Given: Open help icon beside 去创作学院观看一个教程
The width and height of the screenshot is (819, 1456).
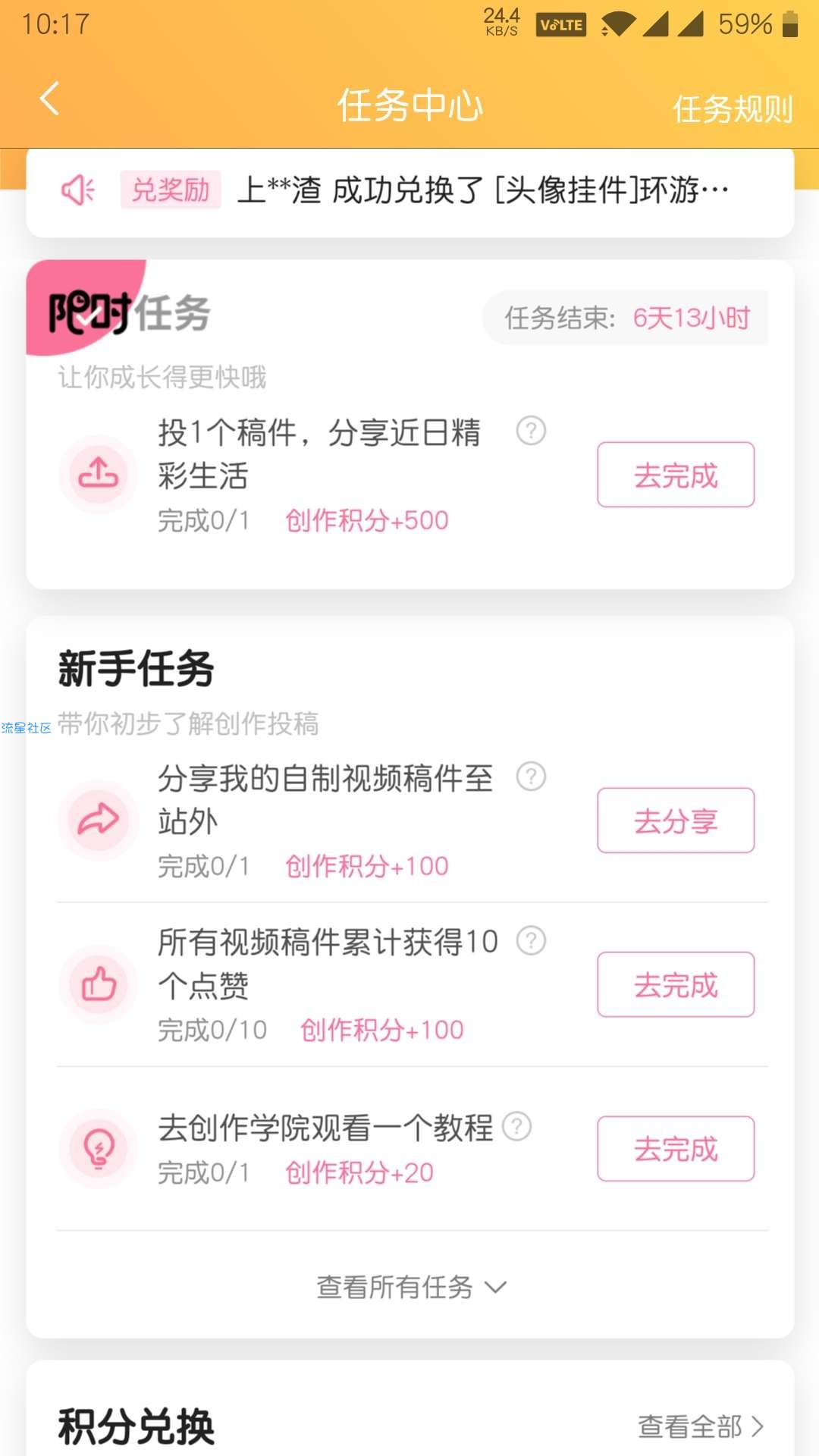Looking at the screenshot, I should [x=516, y=1126].
